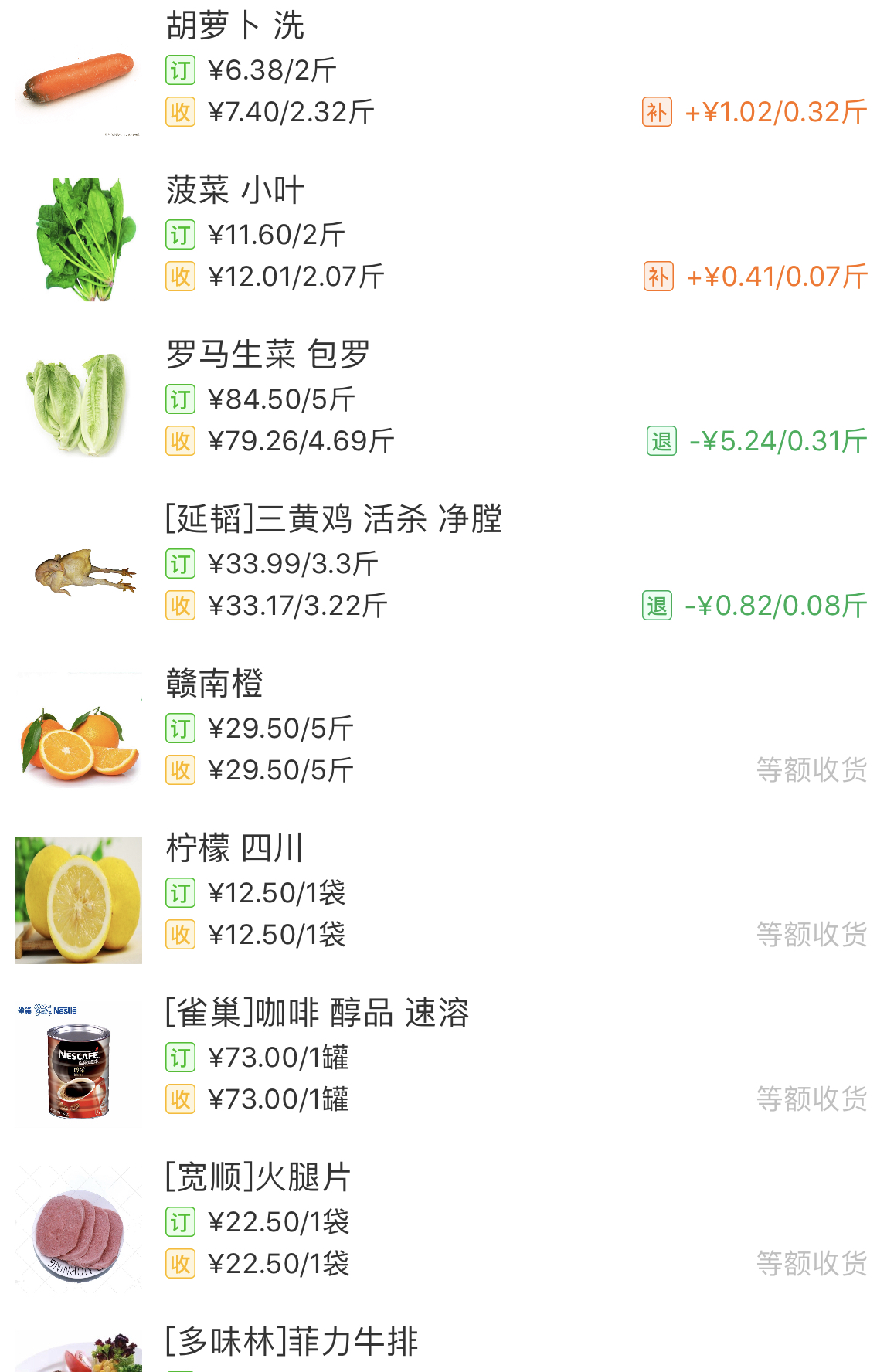Click product name [延韬]三黄鸡 活杀 净膛

[x=332, y=521]
